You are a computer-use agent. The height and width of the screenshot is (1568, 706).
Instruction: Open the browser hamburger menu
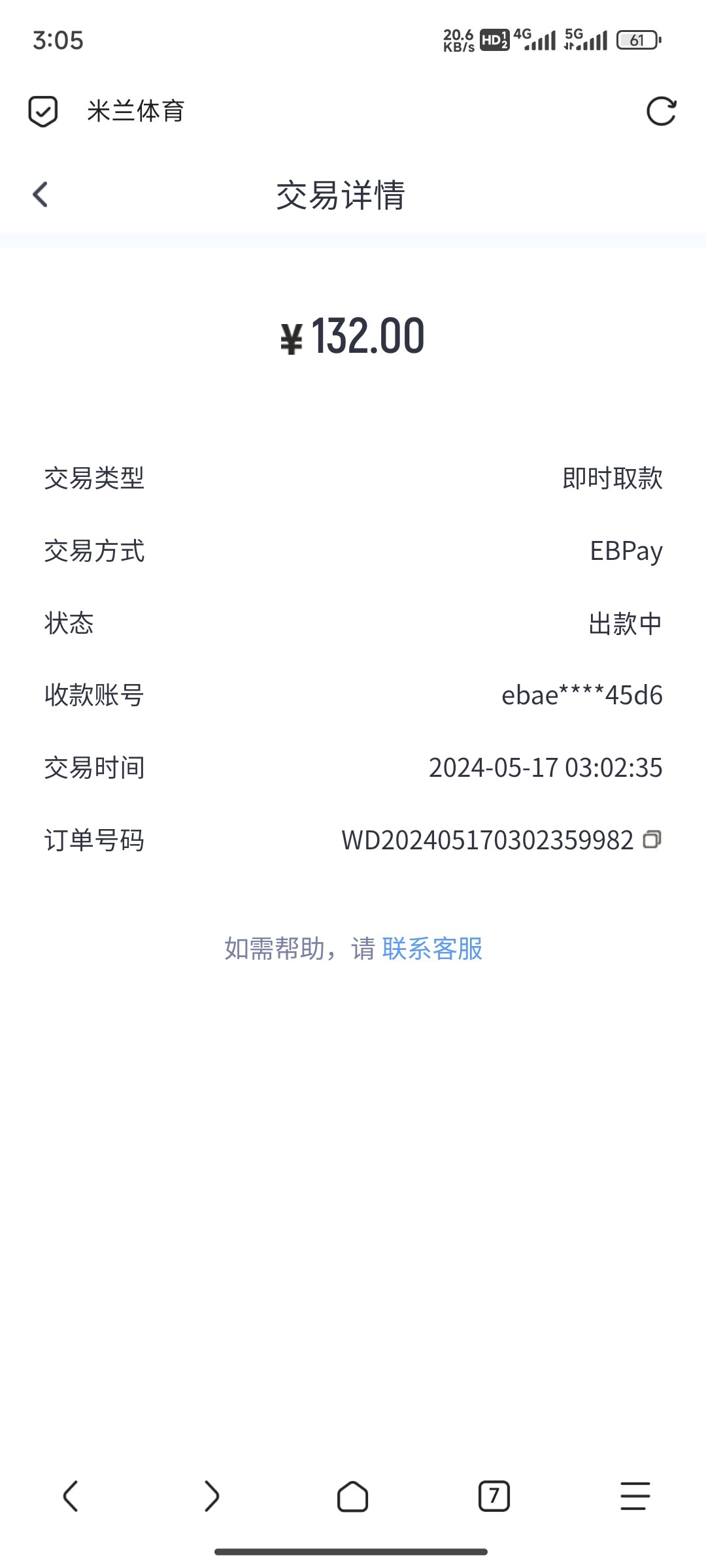635,1496
